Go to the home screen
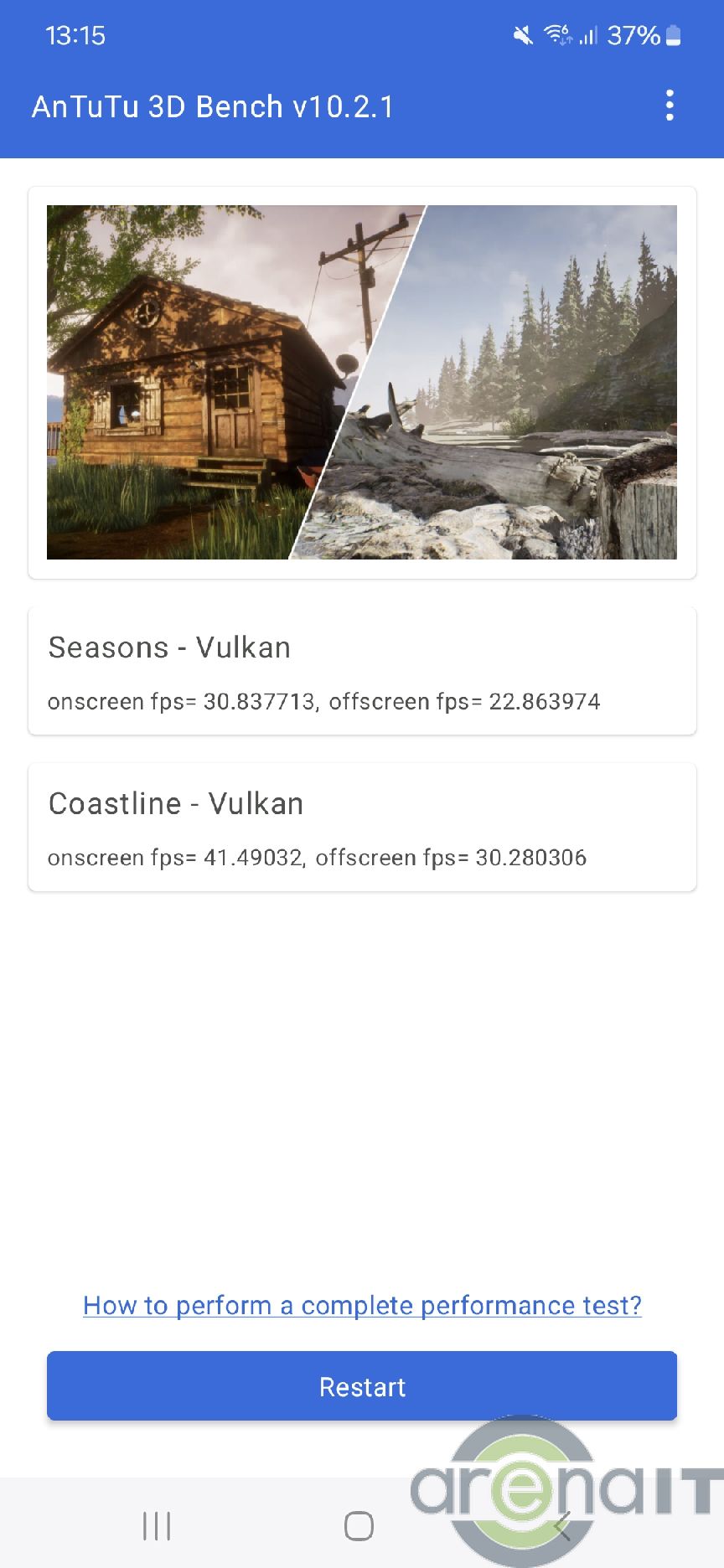Image resolution: width=724 pixels, height=1568 pixels. click(x=359, y=1525)
